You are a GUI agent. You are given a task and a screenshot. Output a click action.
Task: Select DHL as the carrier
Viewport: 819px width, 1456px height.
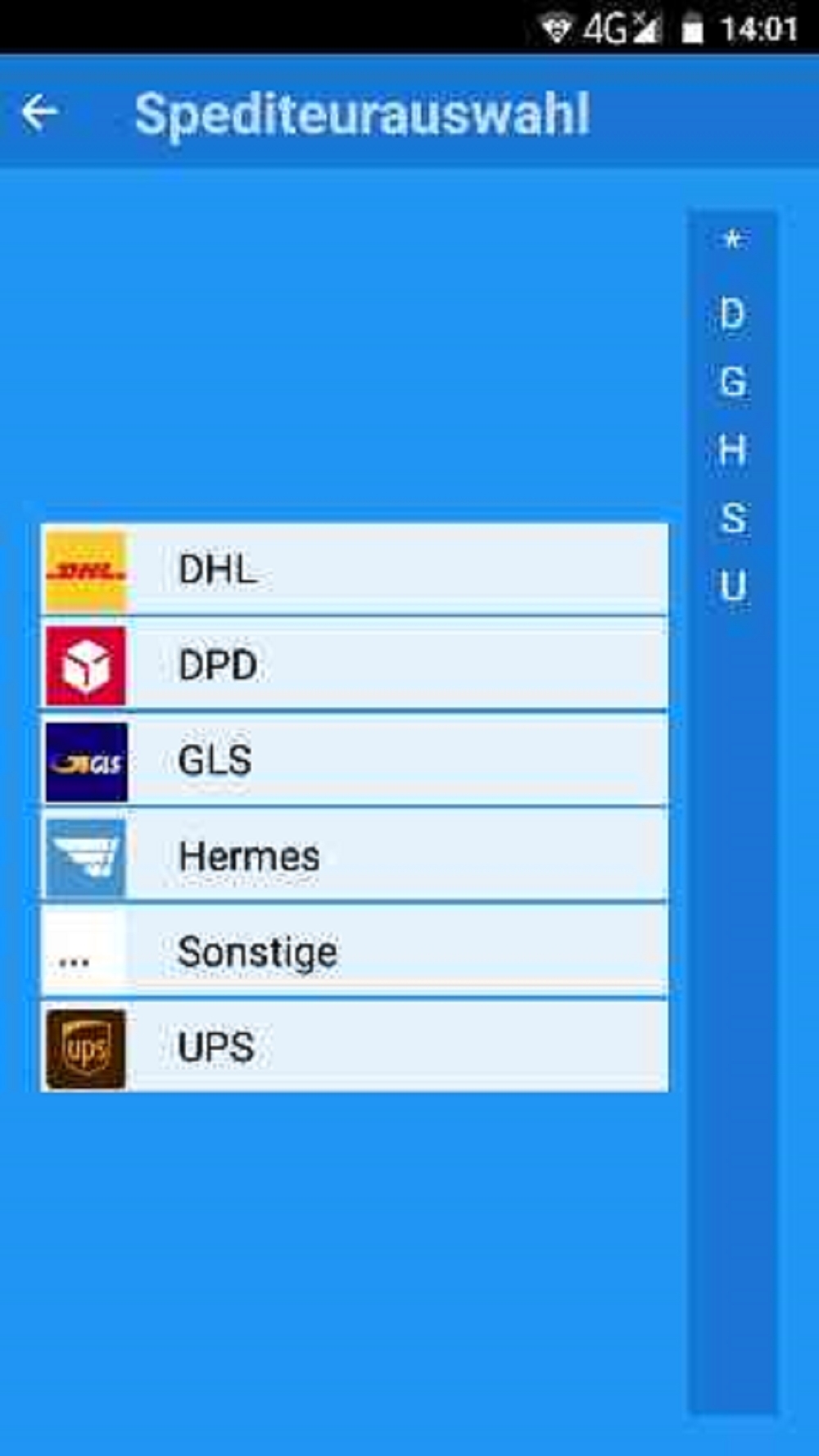click(354, 570)
